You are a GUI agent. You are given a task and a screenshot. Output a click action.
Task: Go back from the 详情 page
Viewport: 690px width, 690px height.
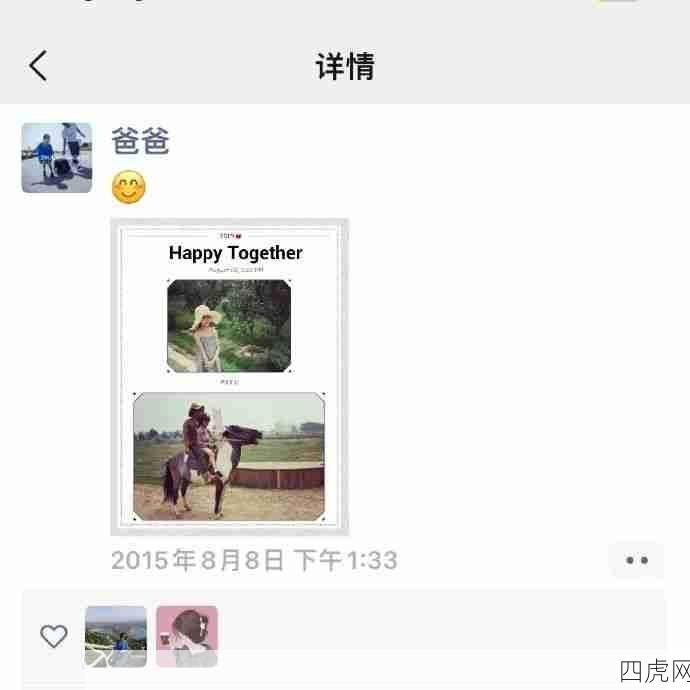point(38,66)
